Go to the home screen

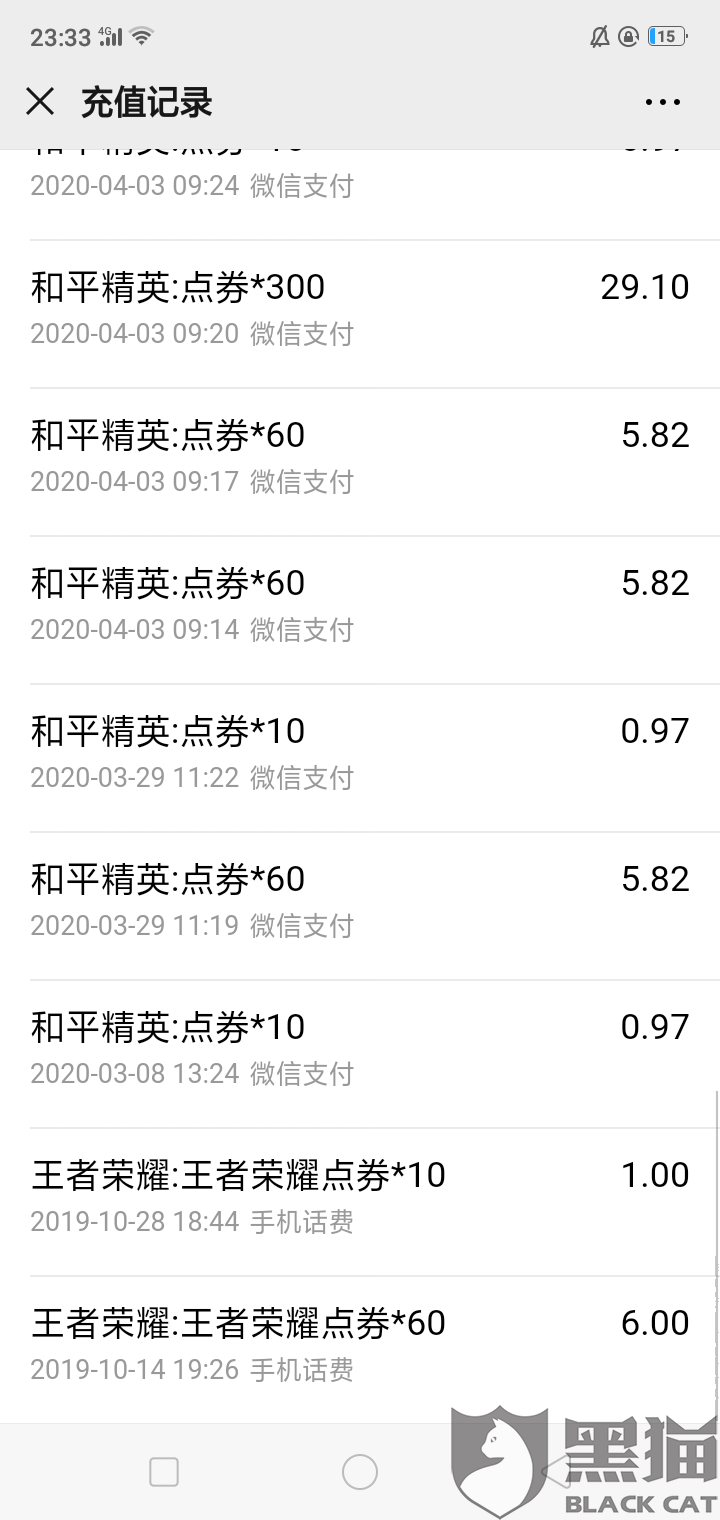click(x=360, y=1472)
